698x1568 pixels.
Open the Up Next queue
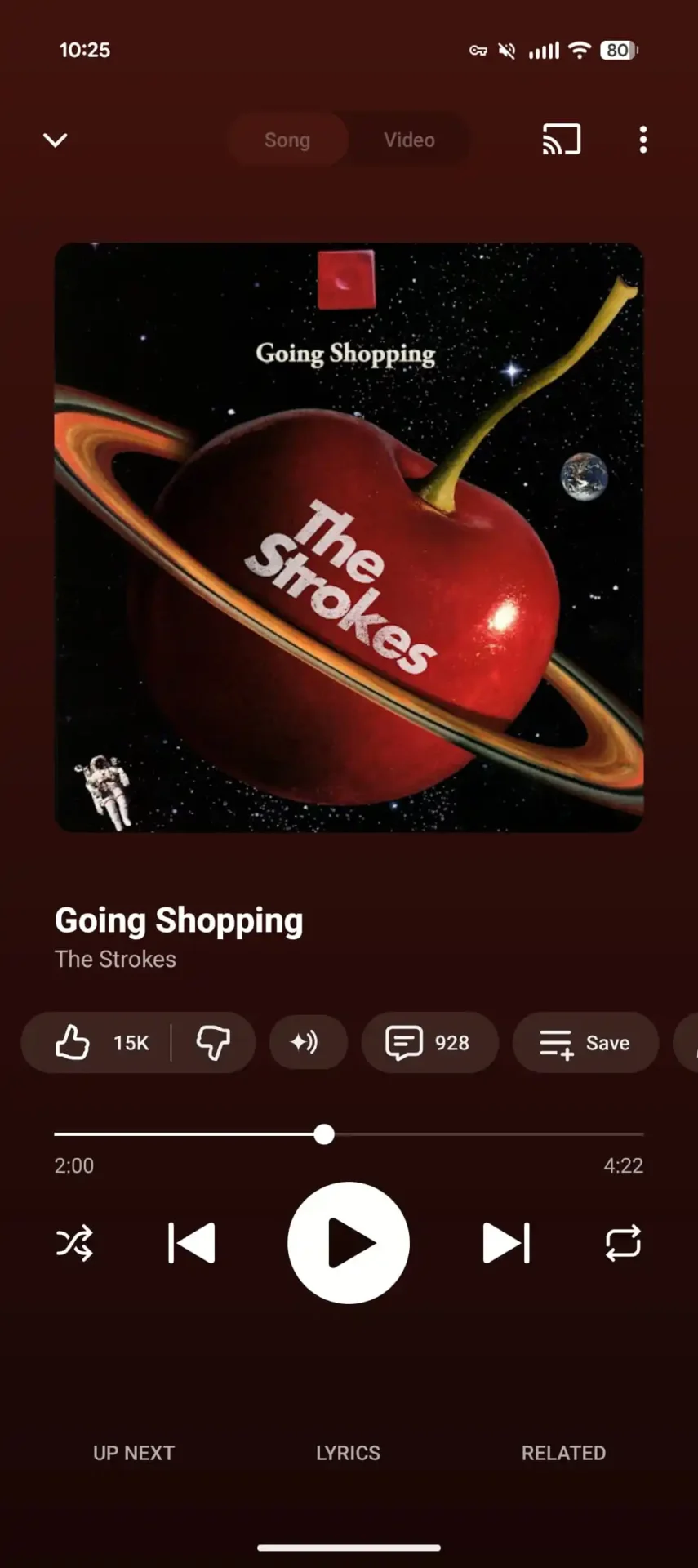[x=133, y=1453]
